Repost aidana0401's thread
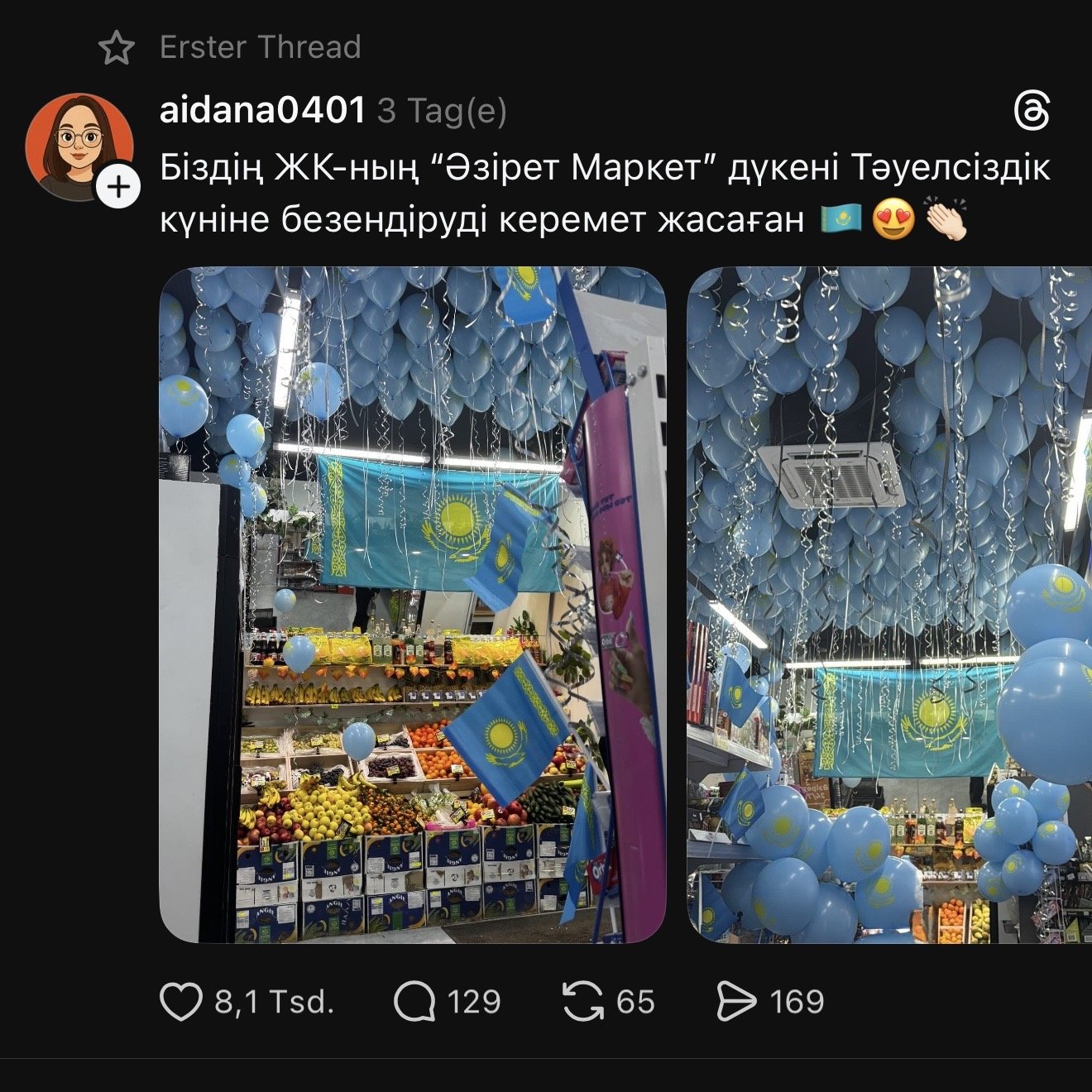Viewport: 1092px width, 1092px height. 583,1002
